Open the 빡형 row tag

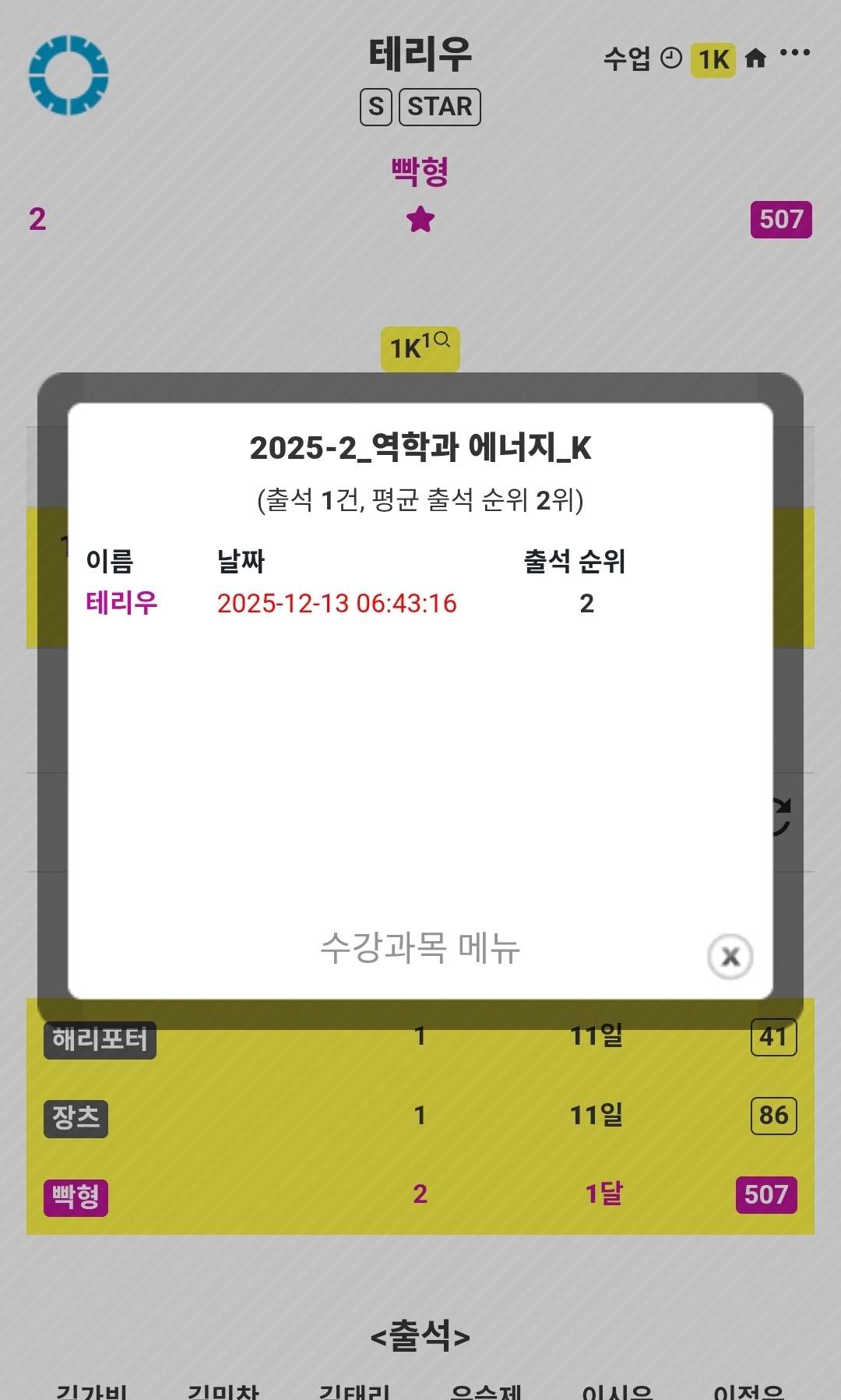click(x=76, y=1197)
